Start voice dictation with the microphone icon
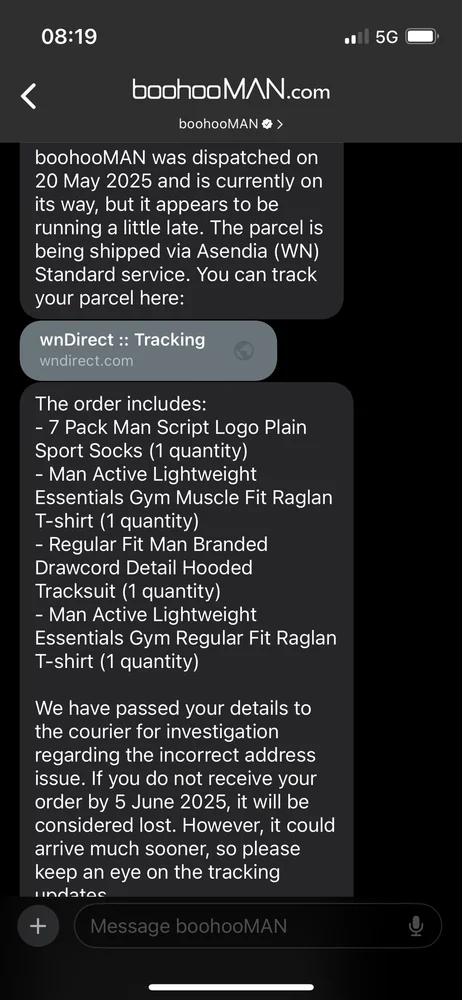The height and width of the screenshot is (1000, 462). tap(416, 926)
